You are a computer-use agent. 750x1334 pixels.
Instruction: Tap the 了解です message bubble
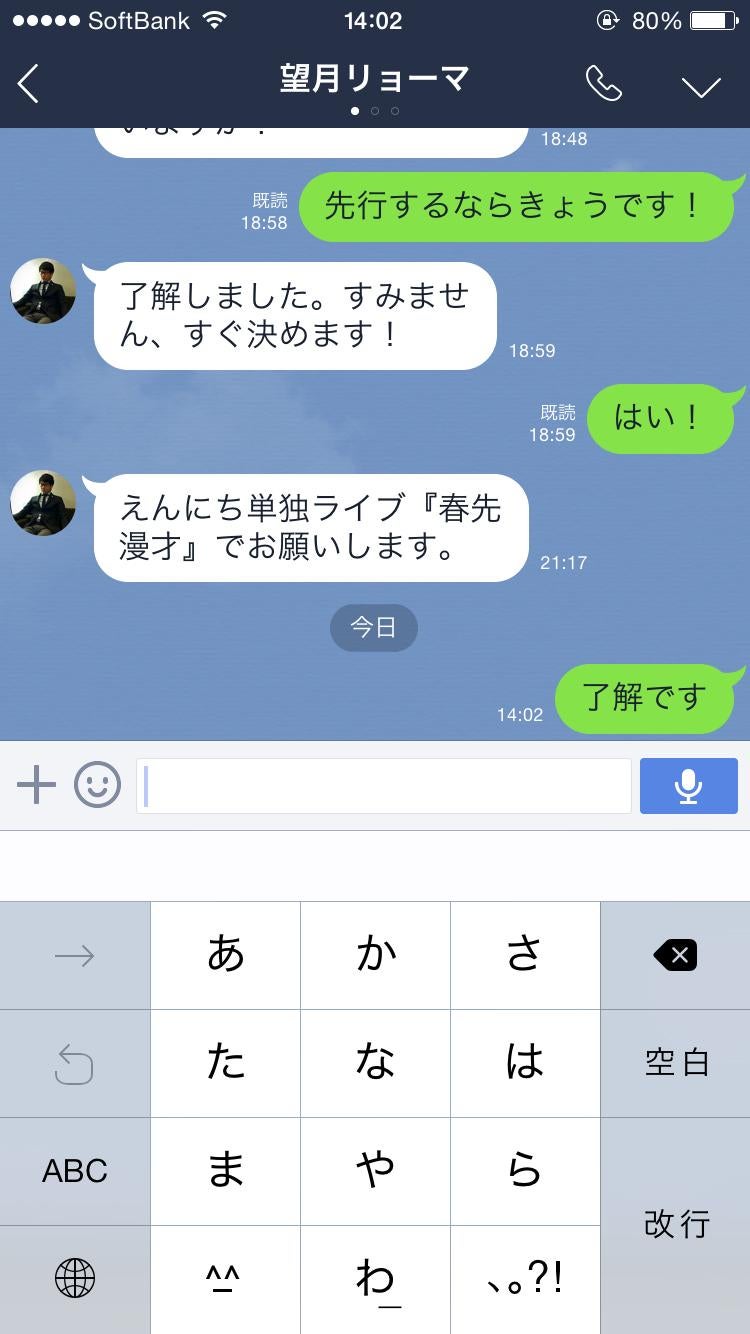click(x=645, y=699)
